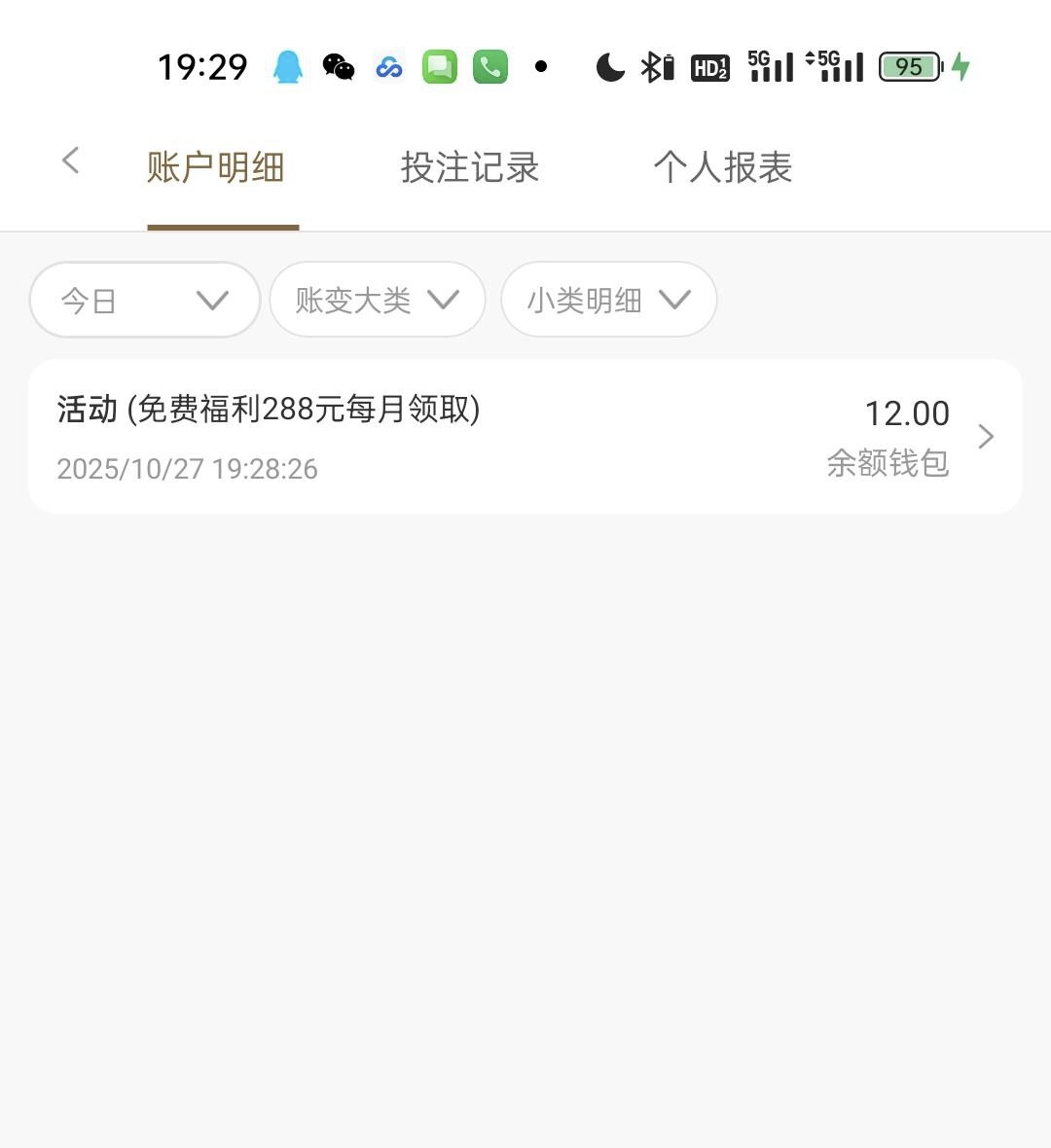Go back using the top-left arrow
This screenshot has width=1051, height=1148.
tap(70, 161)
